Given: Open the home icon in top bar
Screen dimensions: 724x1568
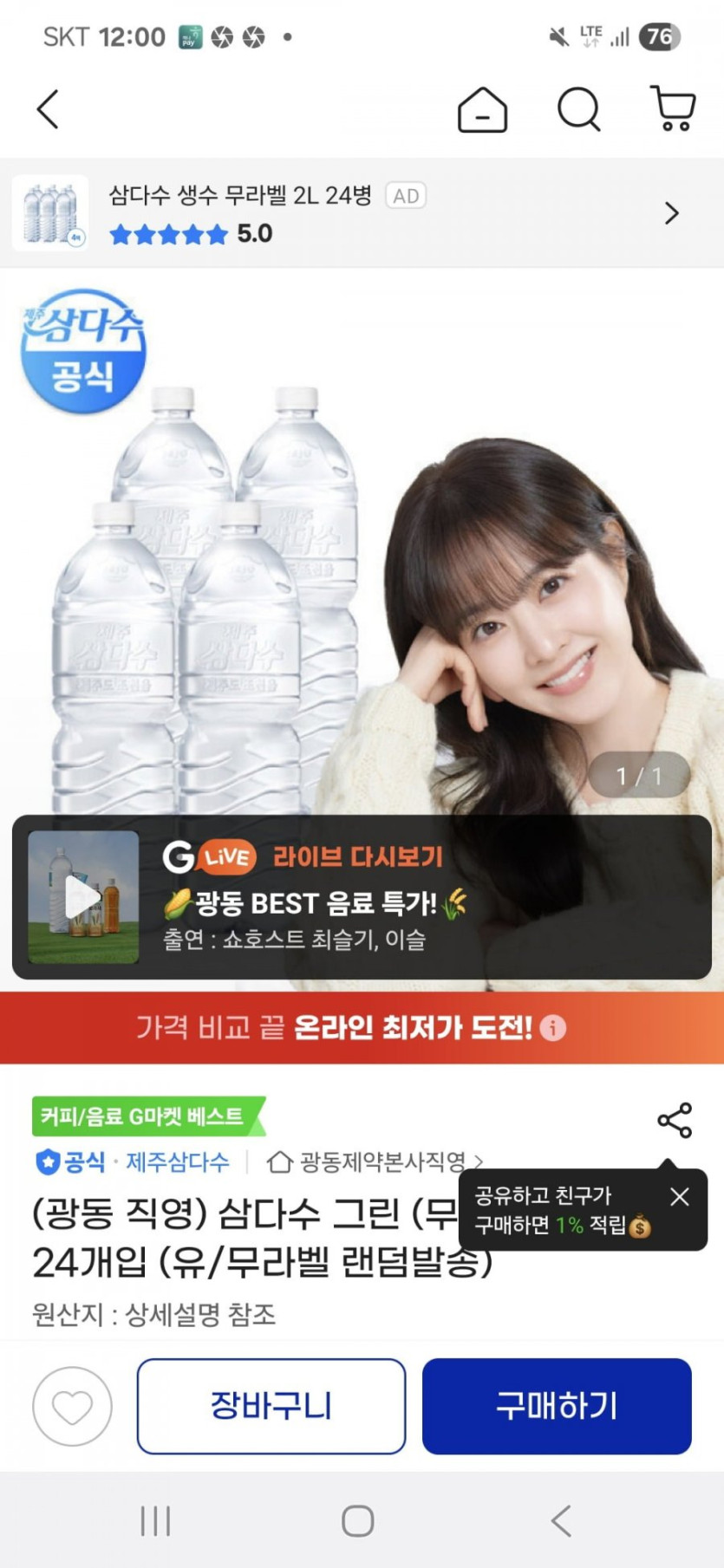Looking at the screenshot, I should (x=482, y=109).
